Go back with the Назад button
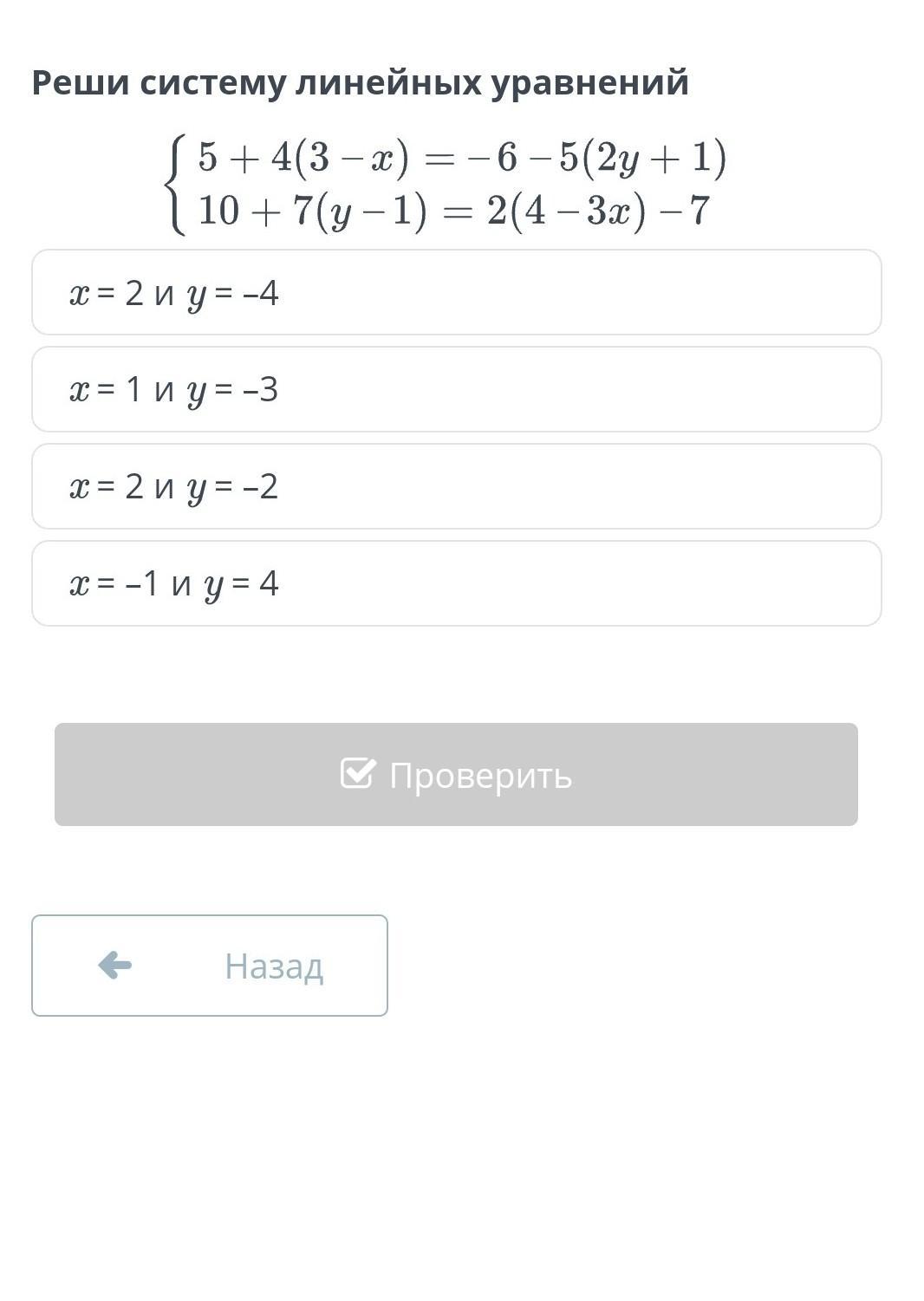Screen dimensions: 924x1301 click(x=210, y=966)
